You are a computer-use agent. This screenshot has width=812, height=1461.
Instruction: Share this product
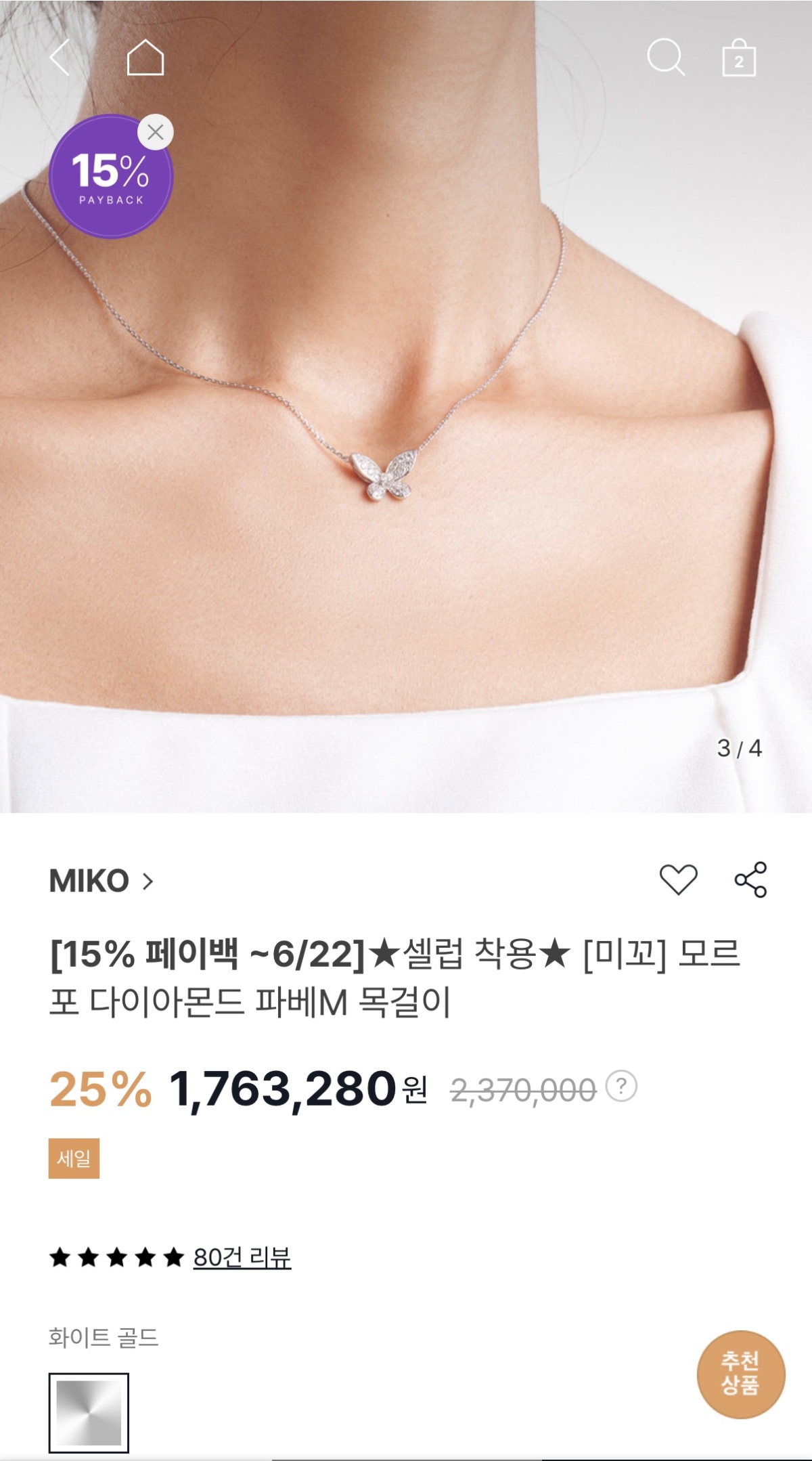click(x=751, y=879)
